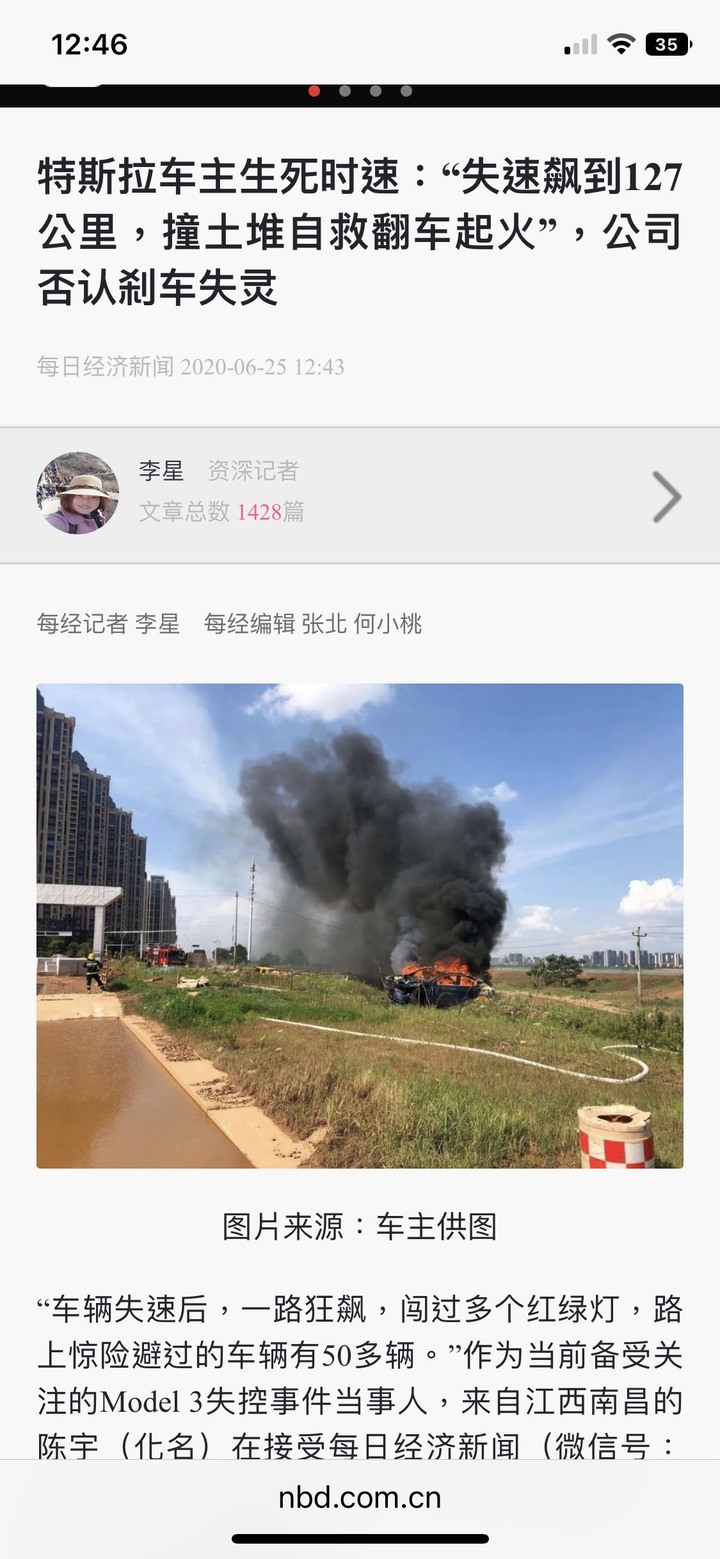View the burning car photo full screen
This screenshot has height=1559, width=720.
click(x=360, y=925)
